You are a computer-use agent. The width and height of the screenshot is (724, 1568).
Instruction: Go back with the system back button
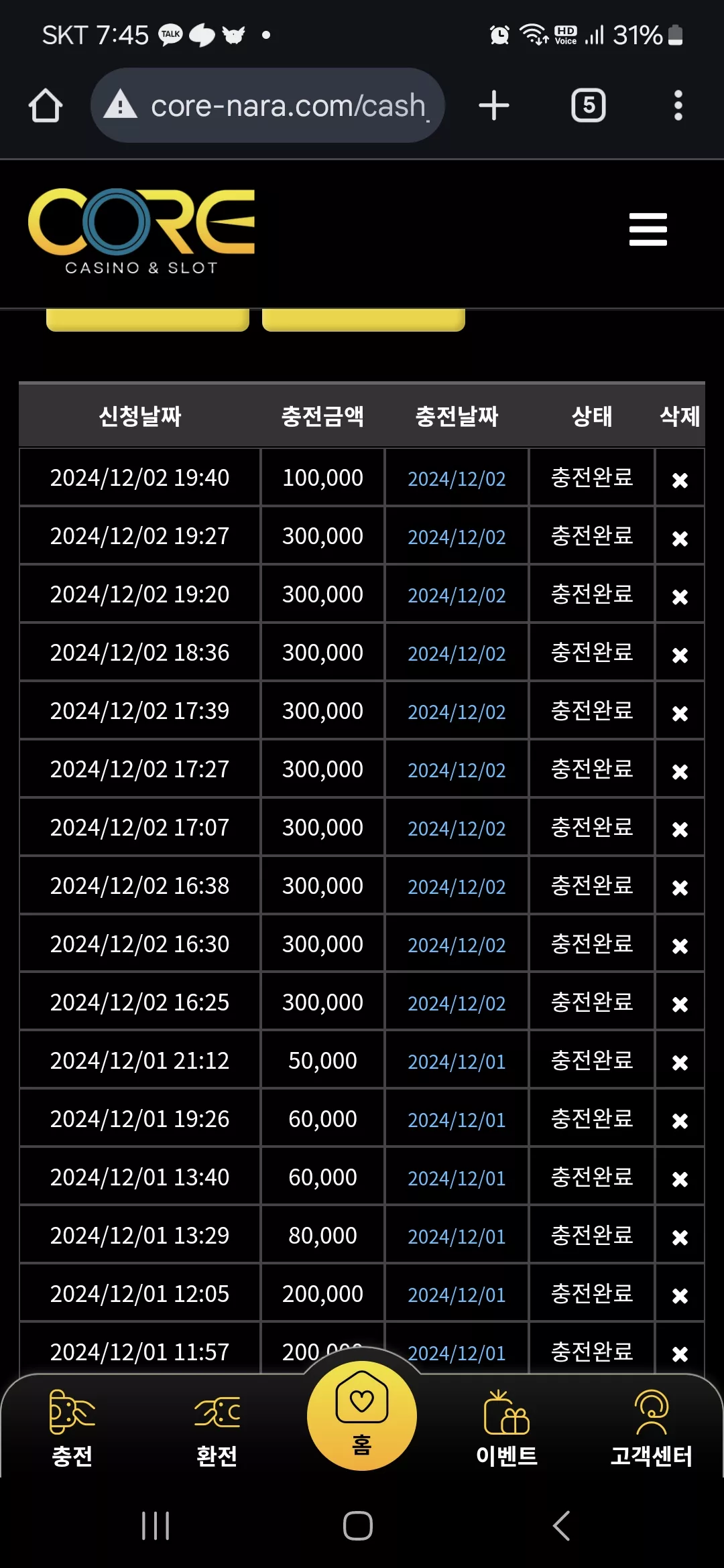pyautogui.click(x=562, y=1526)
